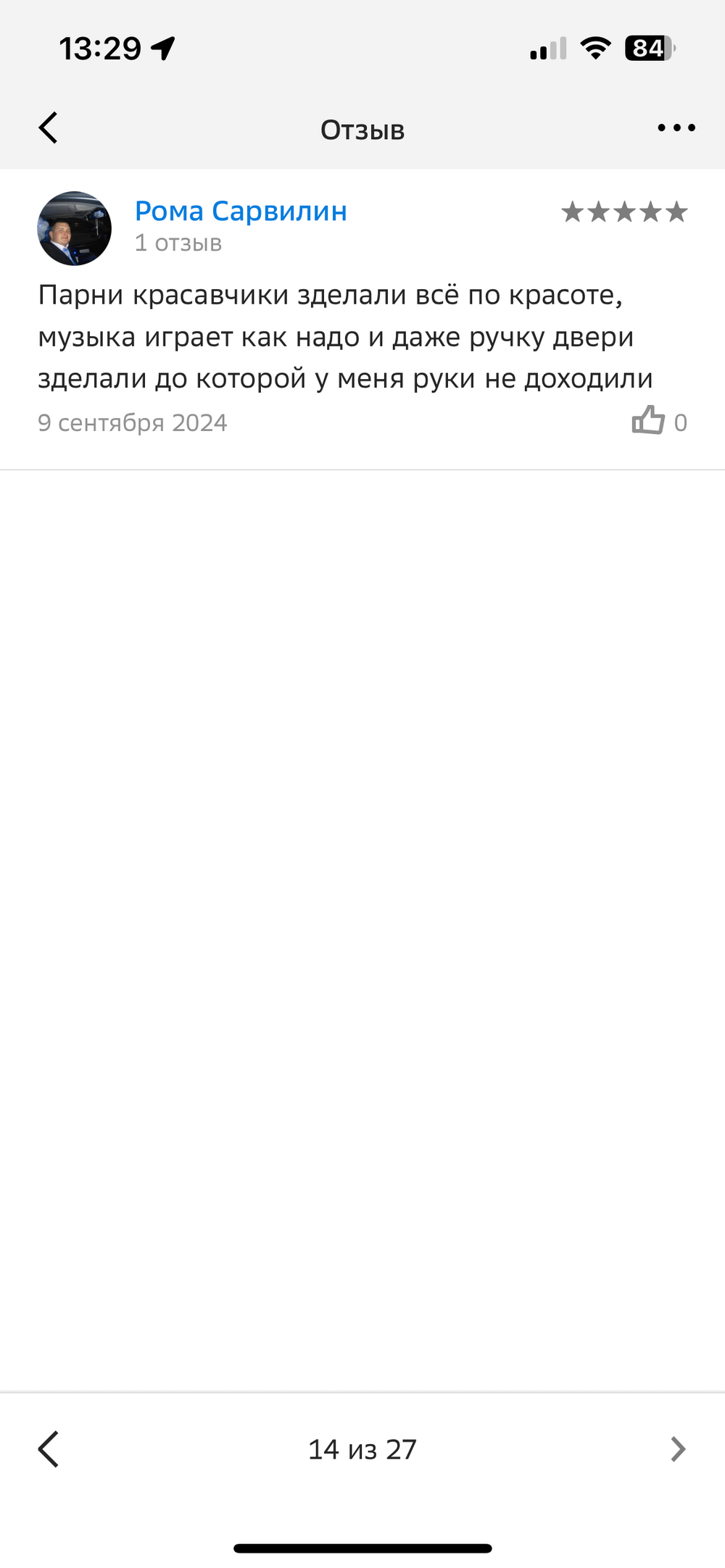
Task: Open Рома Сарвилин's profile
Action: [x=241, y=212]
